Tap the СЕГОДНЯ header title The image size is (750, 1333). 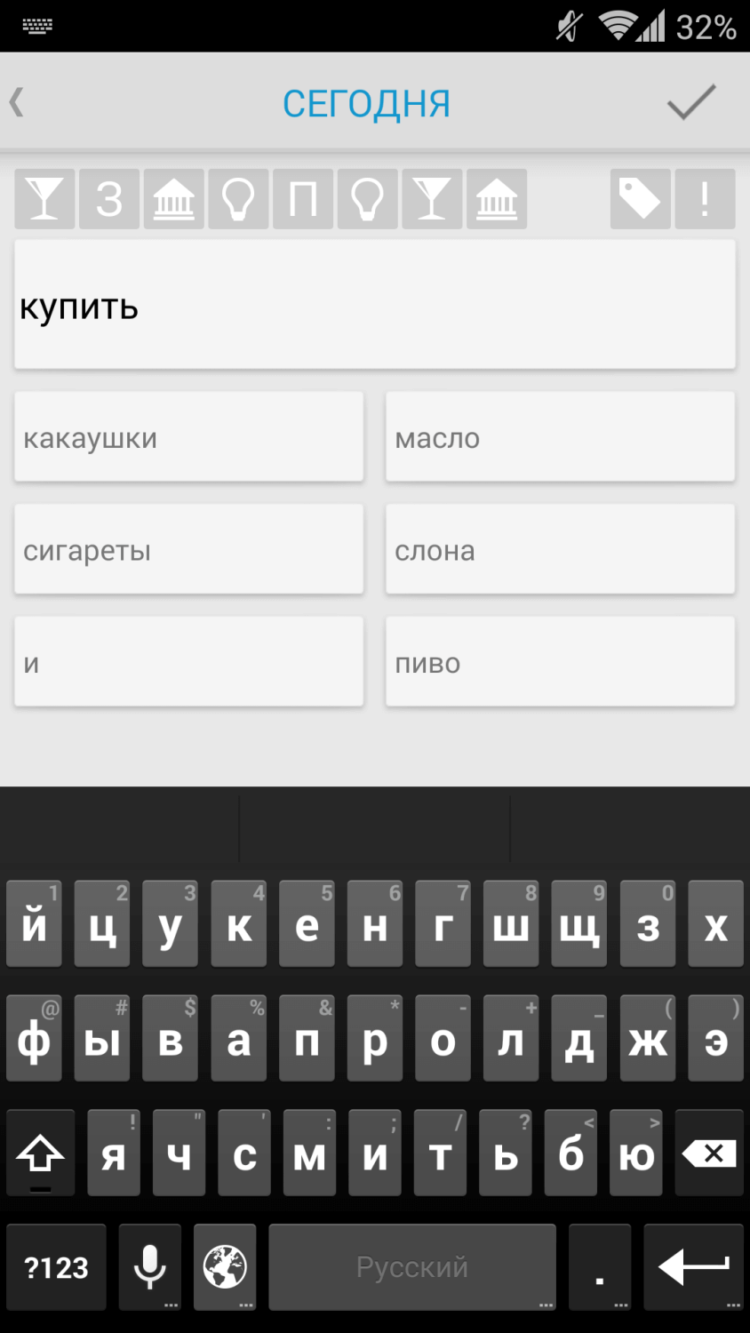pos(366,102)
